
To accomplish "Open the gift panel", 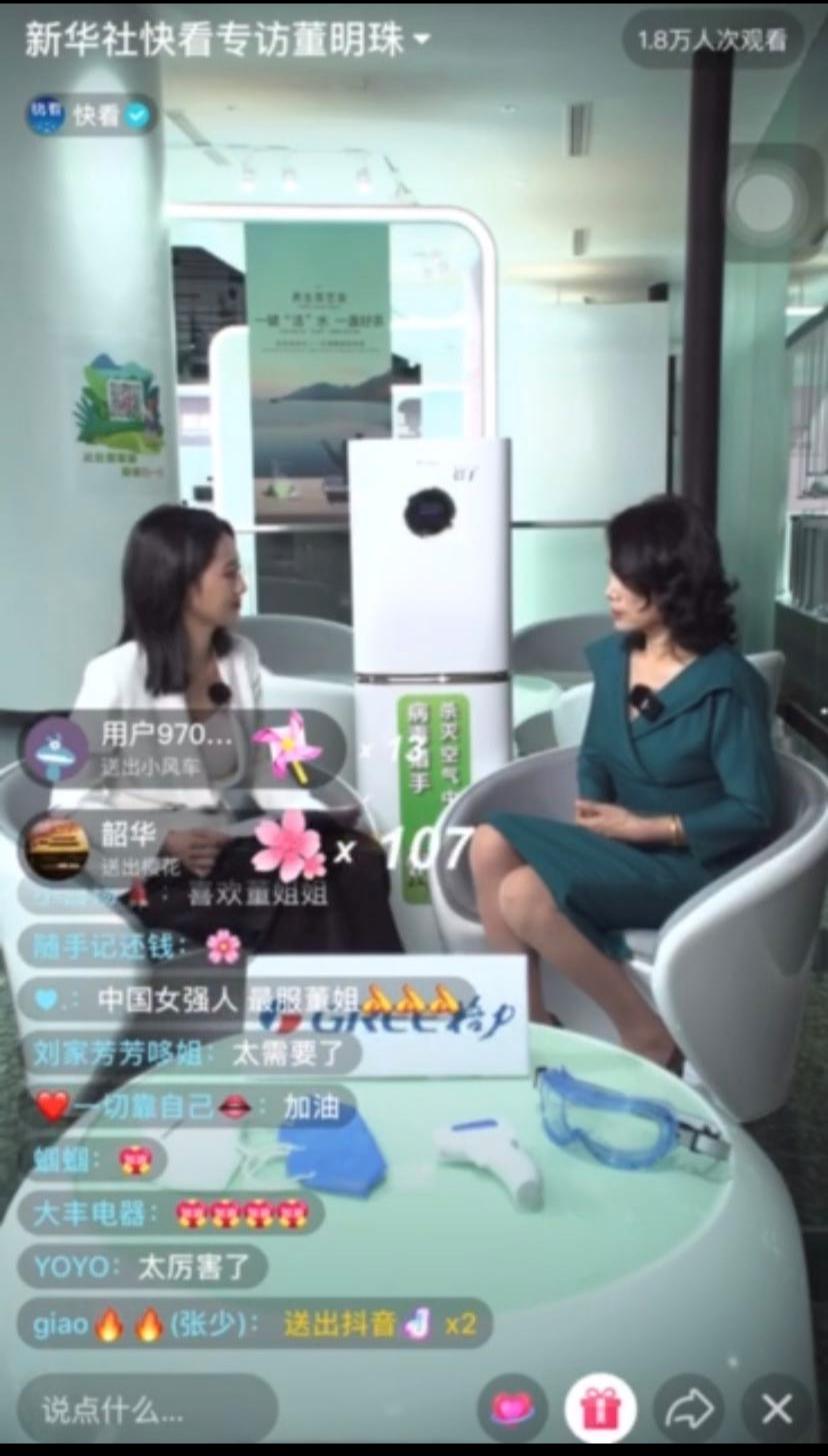I will tap(600, 1409).
